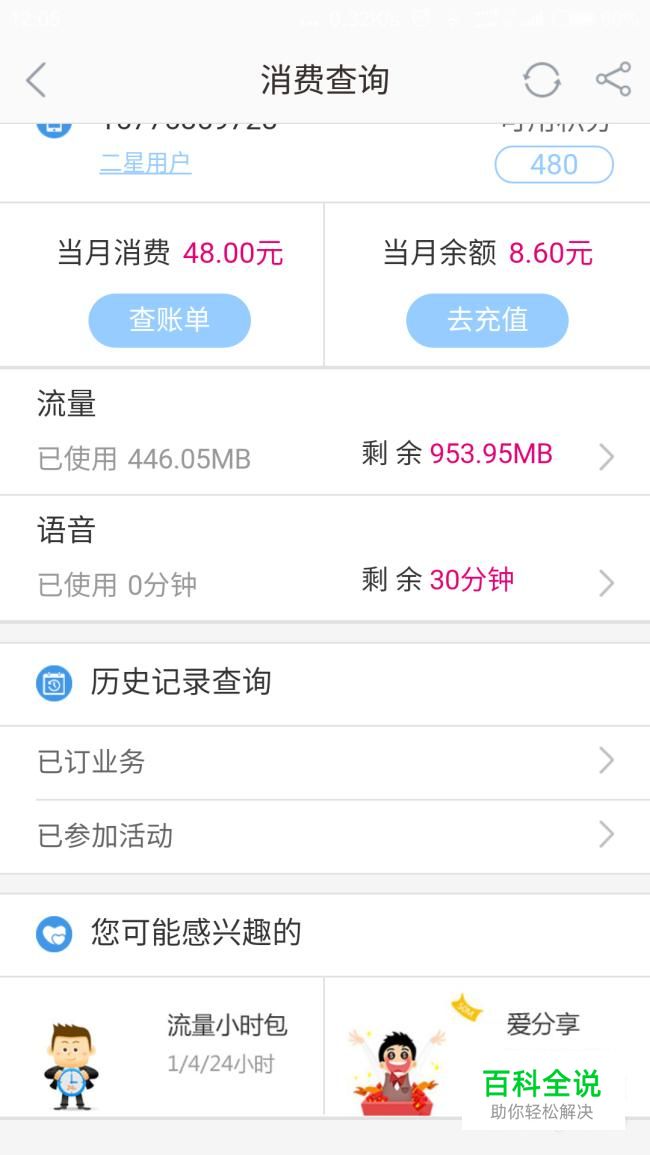Go back using the top-left arrow
The width and height of the screenshot is (650, 1155).
pos(35,80)
